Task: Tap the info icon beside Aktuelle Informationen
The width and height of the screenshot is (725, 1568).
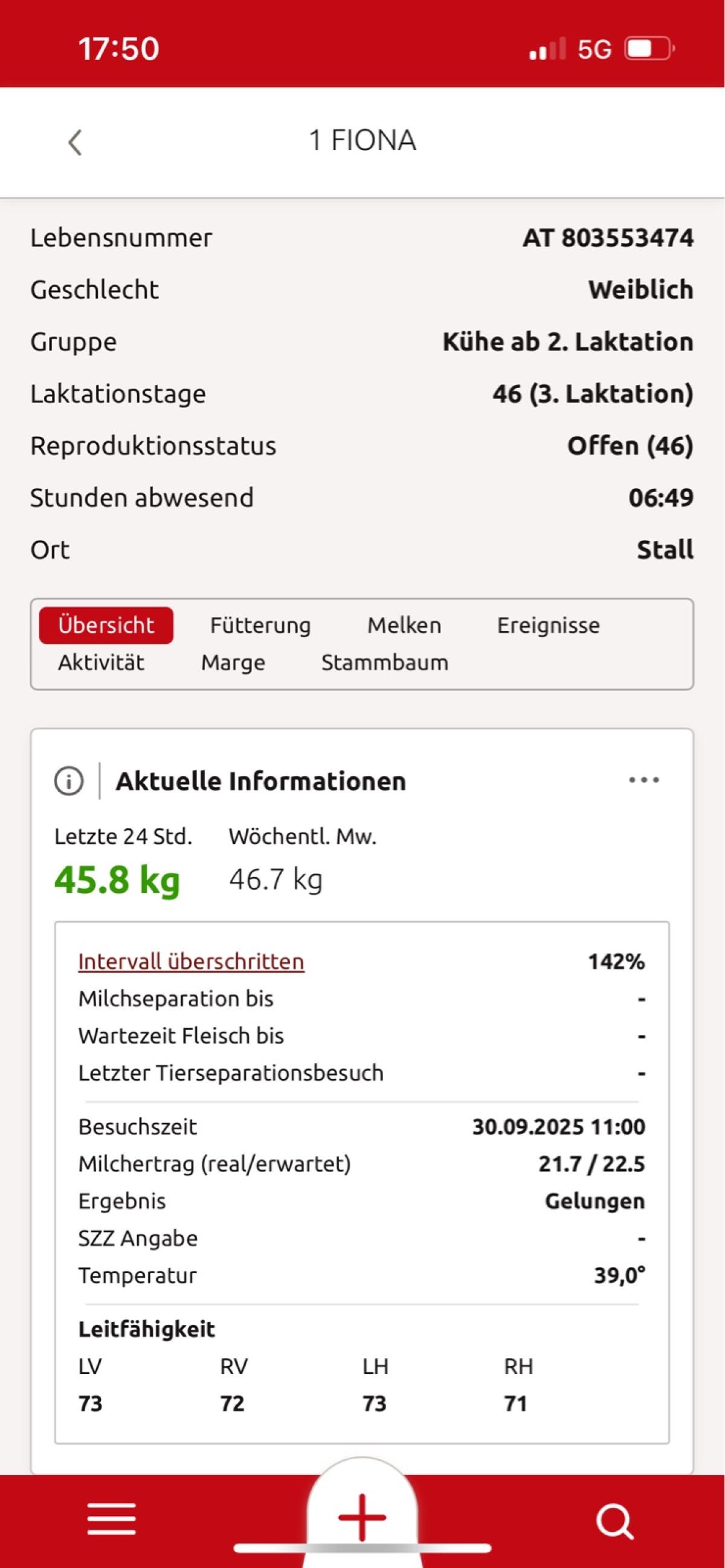Action: pos(69,781)
